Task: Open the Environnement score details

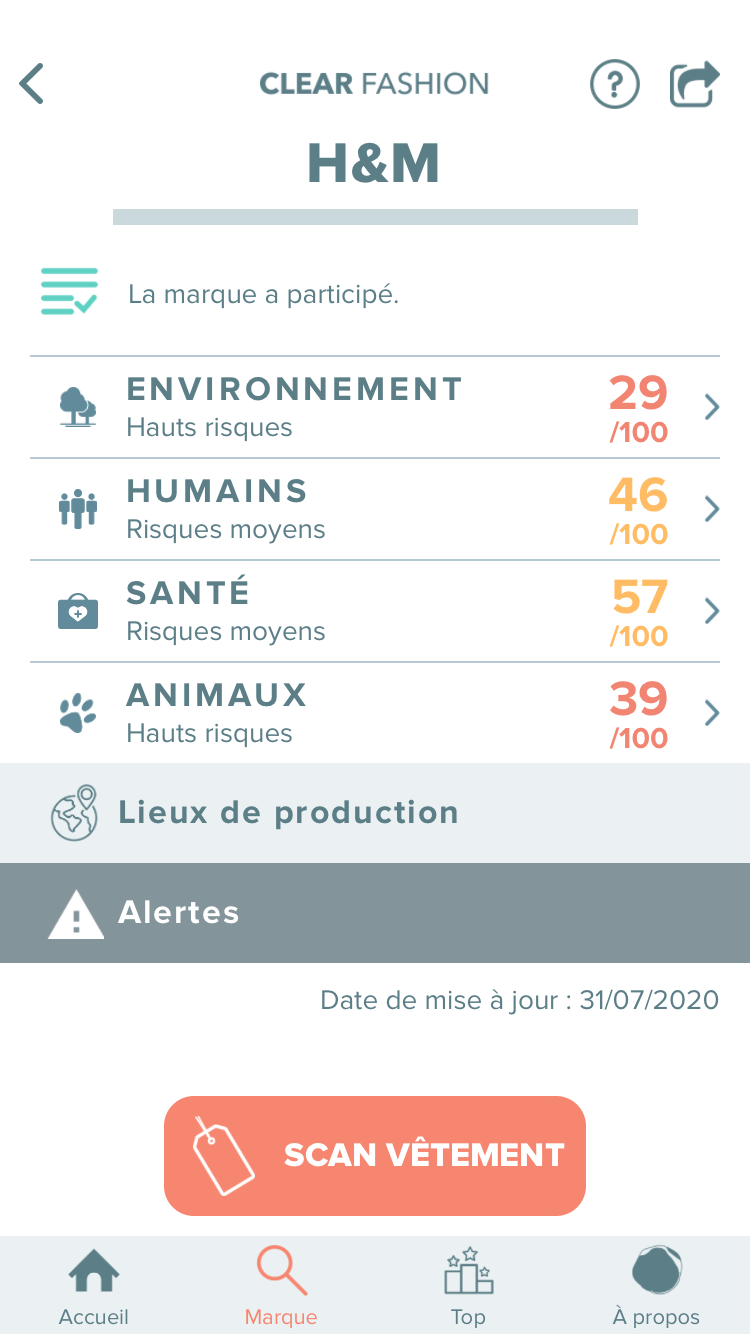Action: point(375,407)
